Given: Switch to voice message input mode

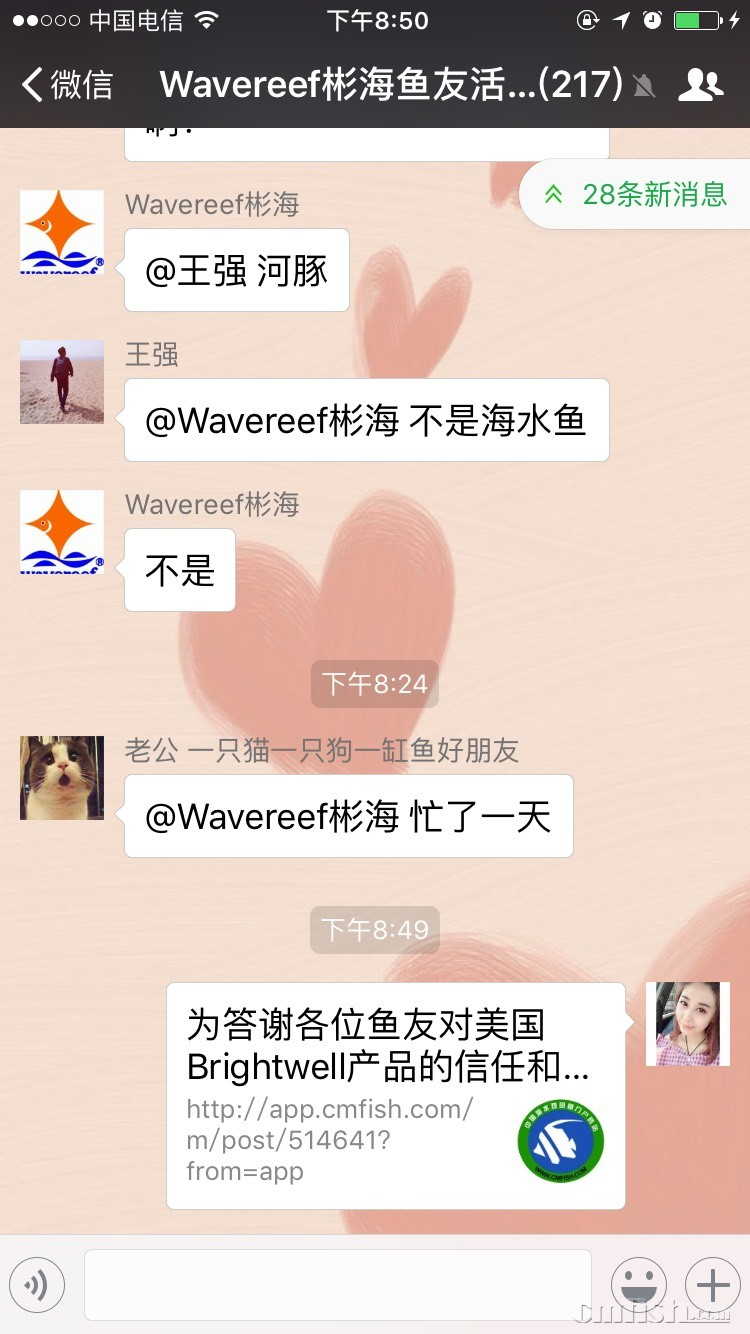Looking at the screenshot, I should pos(37,1285).
